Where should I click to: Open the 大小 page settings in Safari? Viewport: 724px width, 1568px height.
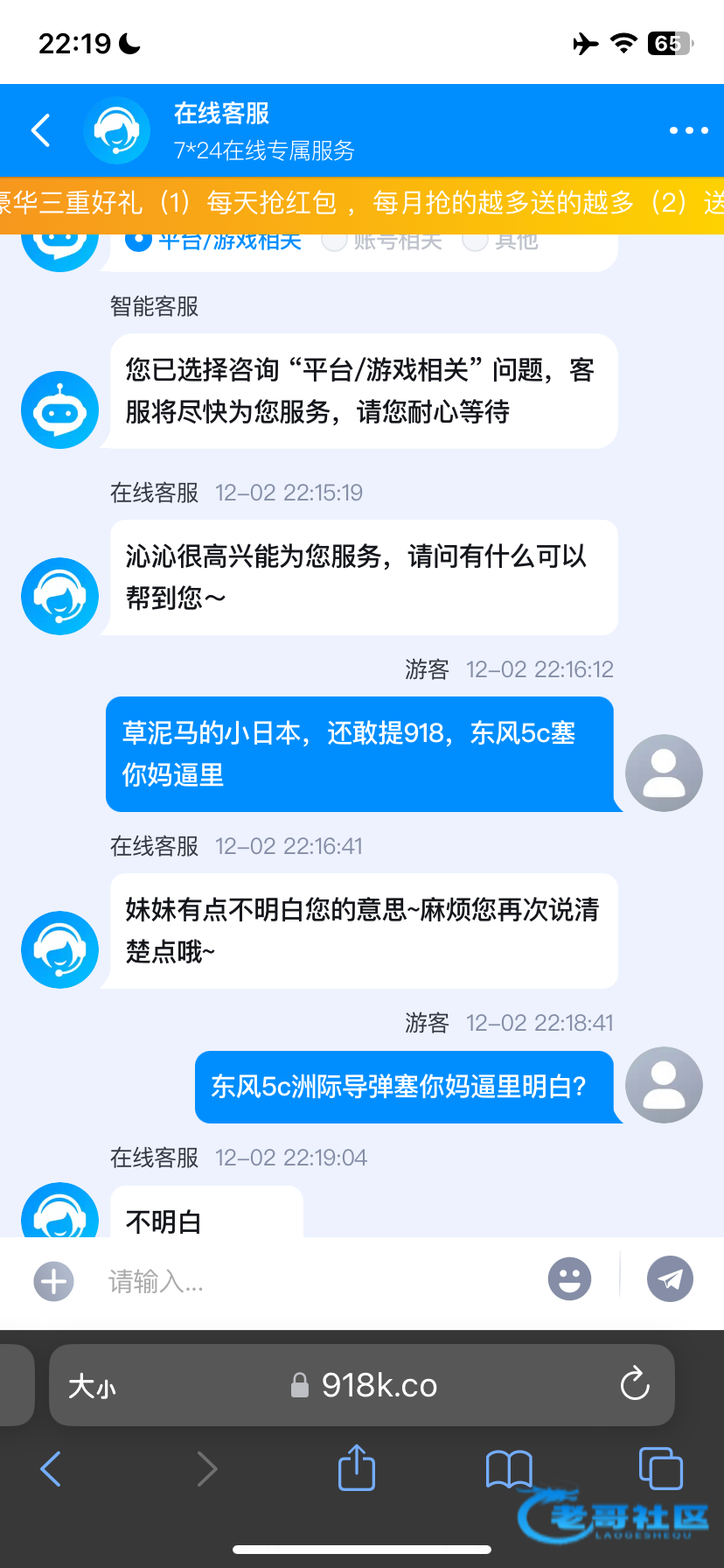93,1386
